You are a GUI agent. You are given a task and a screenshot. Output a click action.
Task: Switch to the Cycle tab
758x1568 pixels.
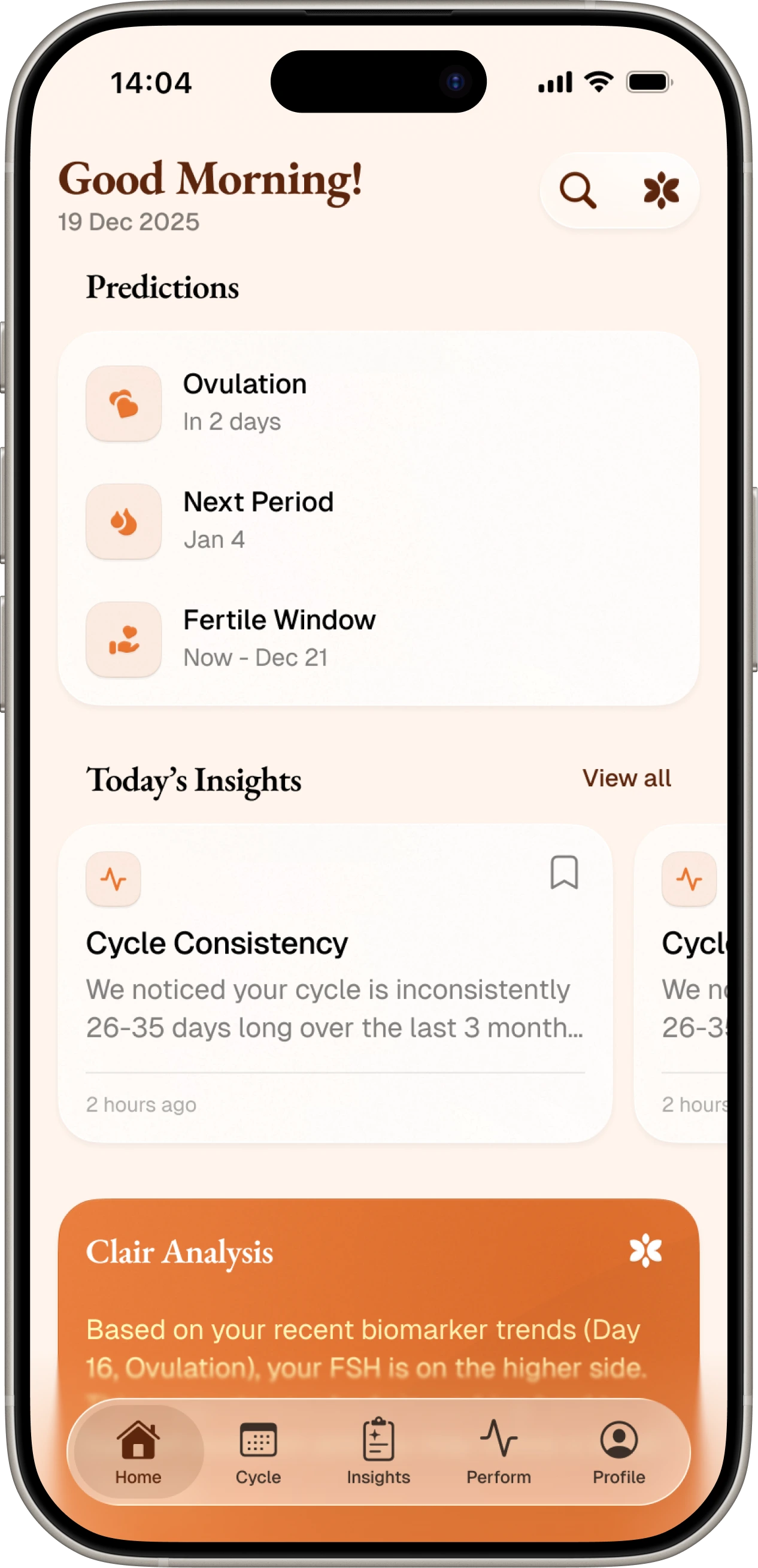(259, 1452)
